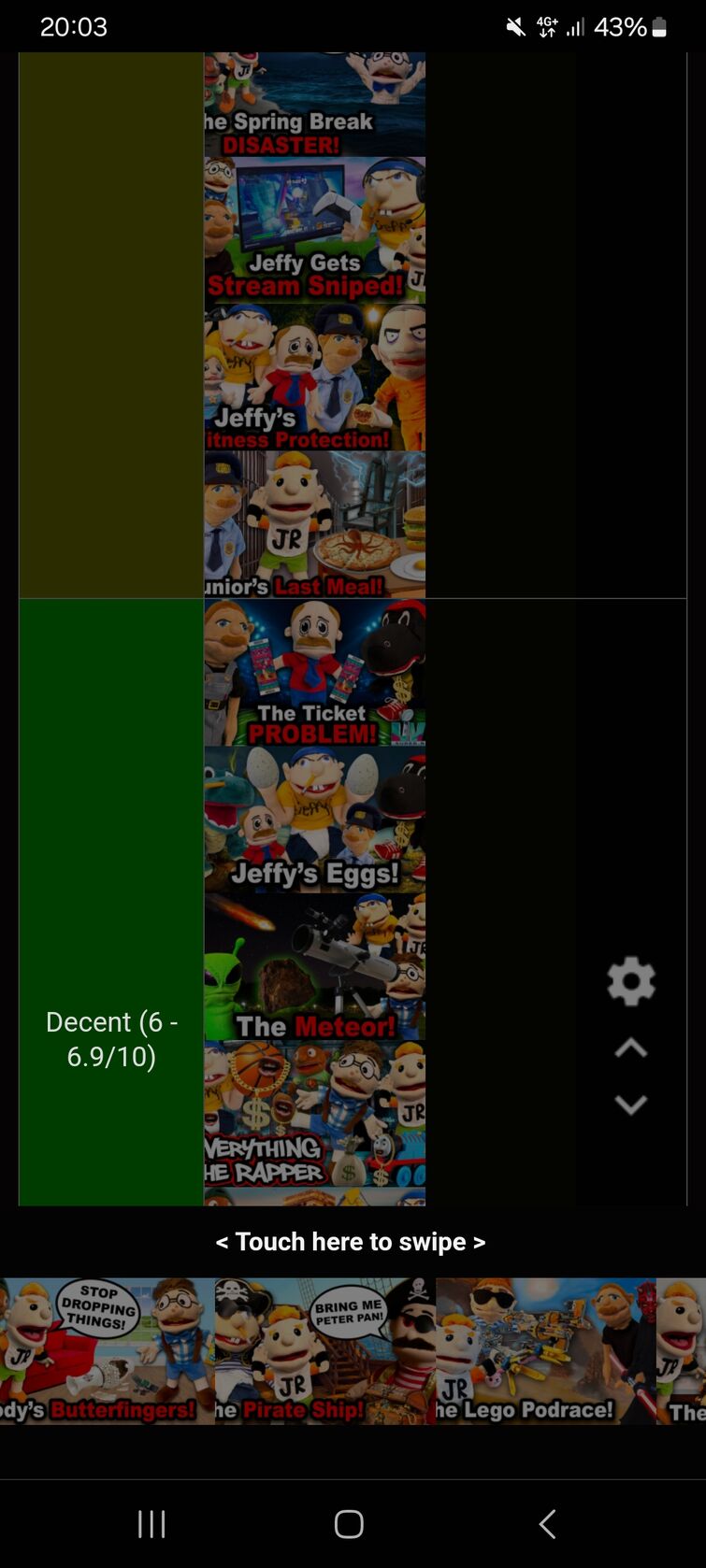Screen dimensions: 706x1568
Task: Tap the Jeffy's Eggs thumbnail
Action: [315, 820]
